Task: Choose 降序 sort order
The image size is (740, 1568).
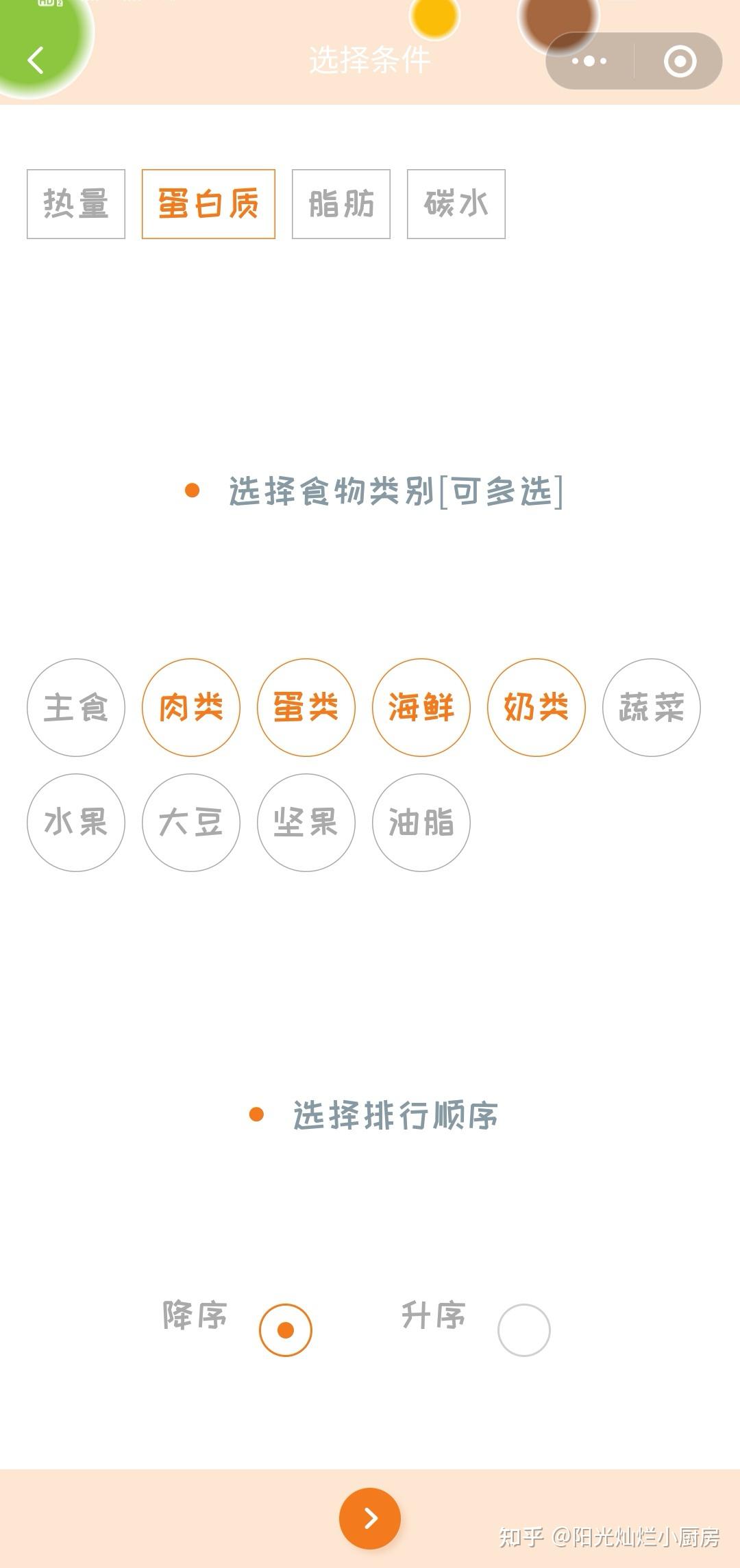Action: 286,1330
